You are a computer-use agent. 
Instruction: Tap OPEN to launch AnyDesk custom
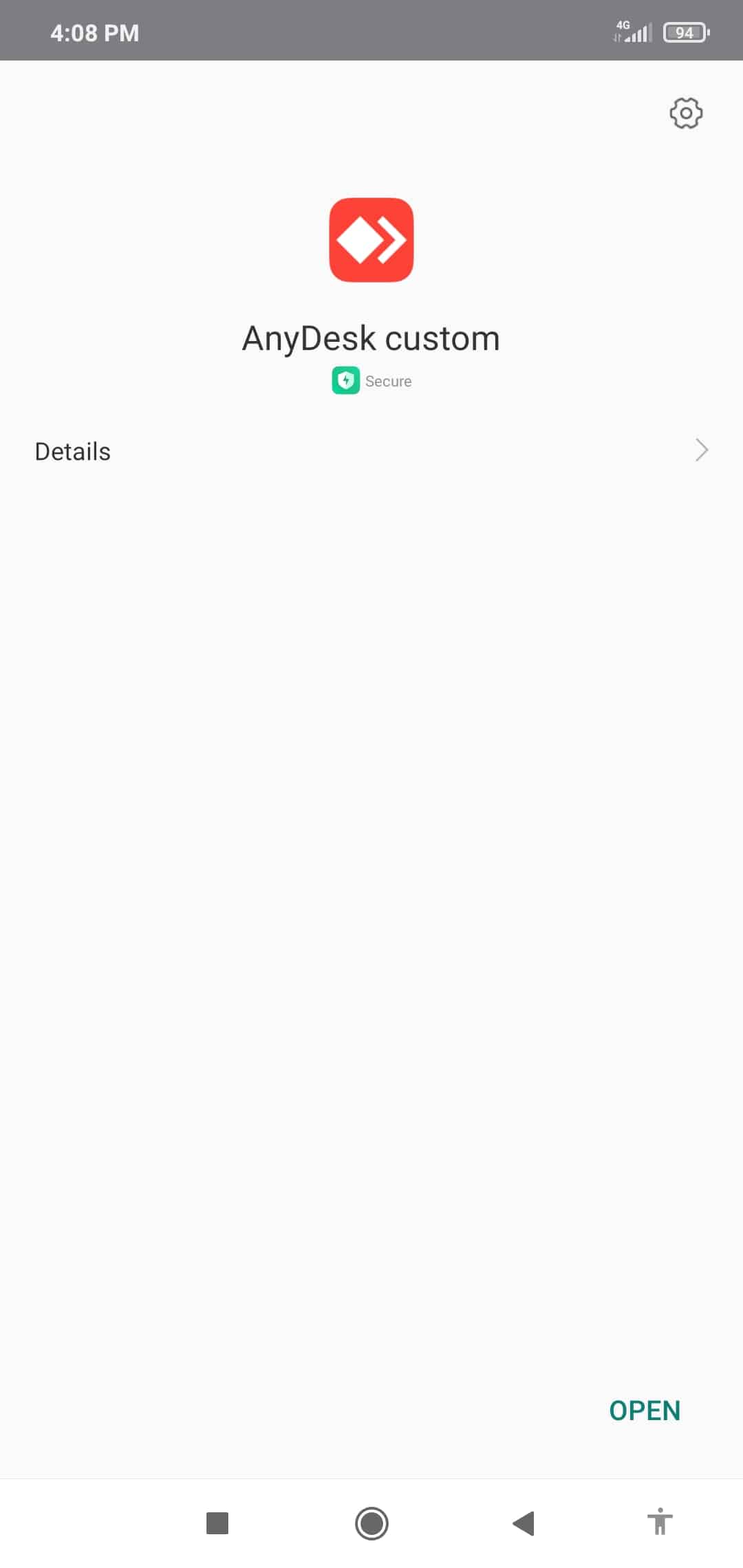[644, 1411]
